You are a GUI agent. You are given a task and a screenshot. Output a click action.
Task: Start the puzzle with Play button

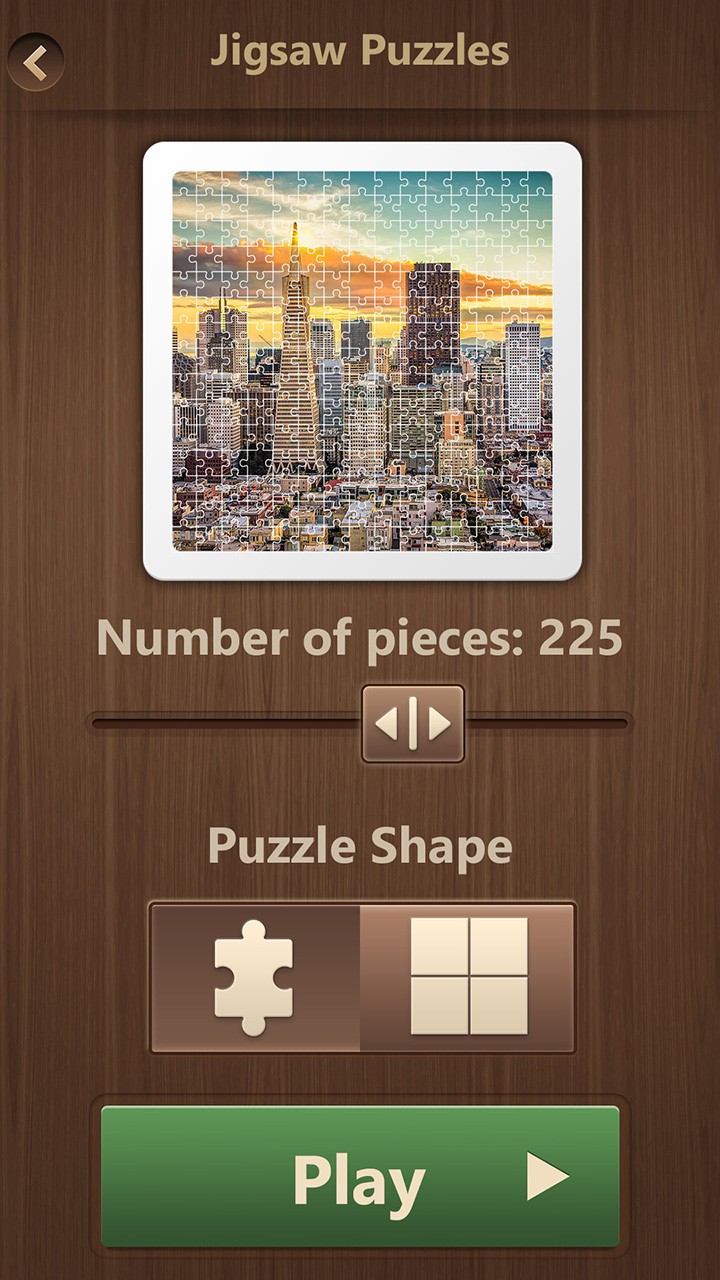360,1176
